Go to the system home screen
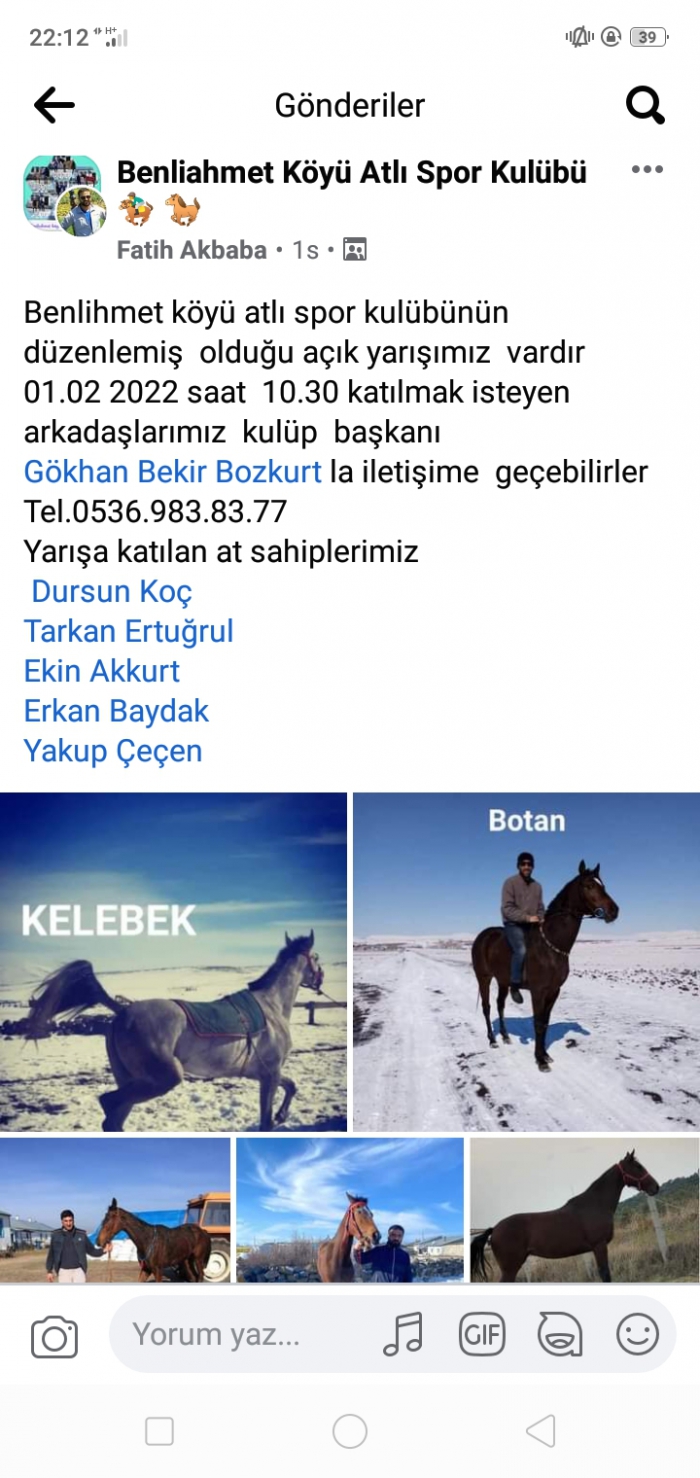This screenshot has height=1478, width=700. [350, 1431]
